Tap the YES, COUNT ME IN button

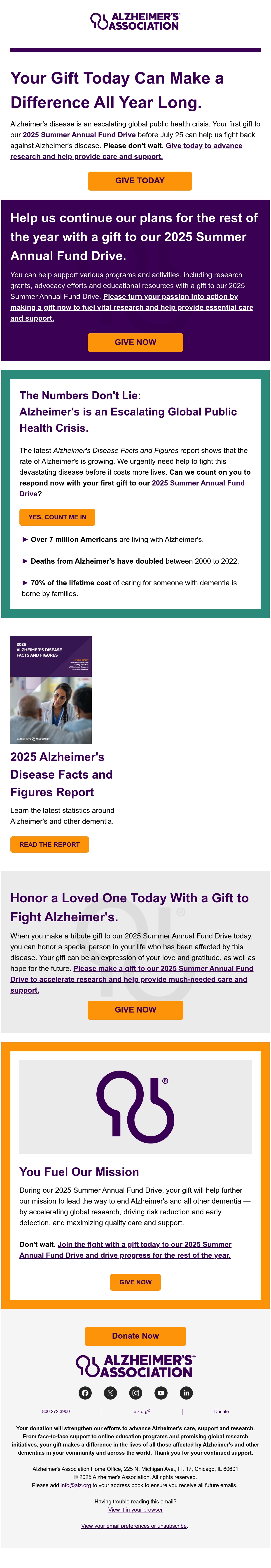[x=57, y=517]
